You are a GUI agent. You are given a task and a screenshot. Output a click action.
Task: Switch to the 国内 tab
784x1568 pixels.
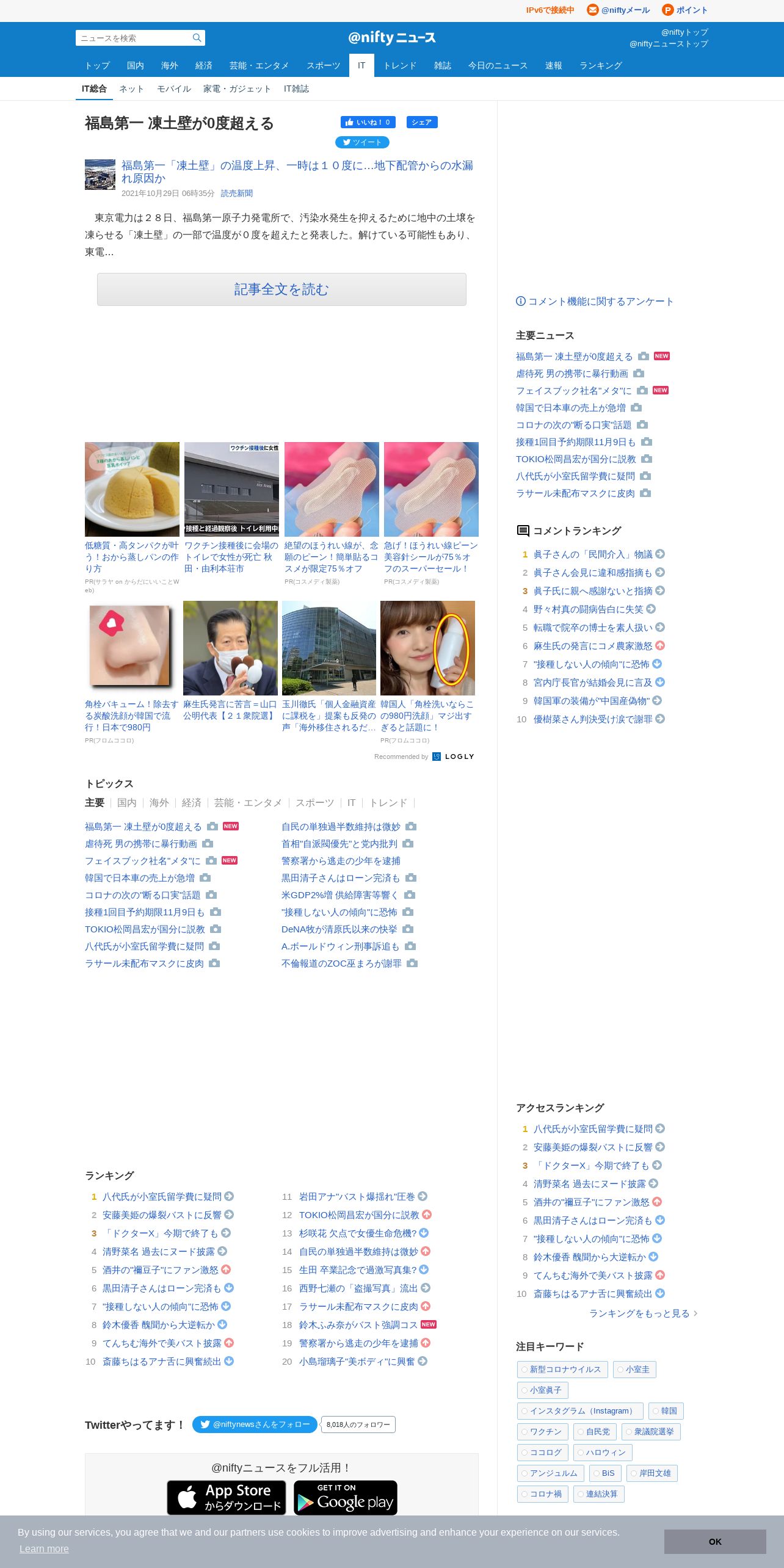pyautogui.click(x=136, y=65)
